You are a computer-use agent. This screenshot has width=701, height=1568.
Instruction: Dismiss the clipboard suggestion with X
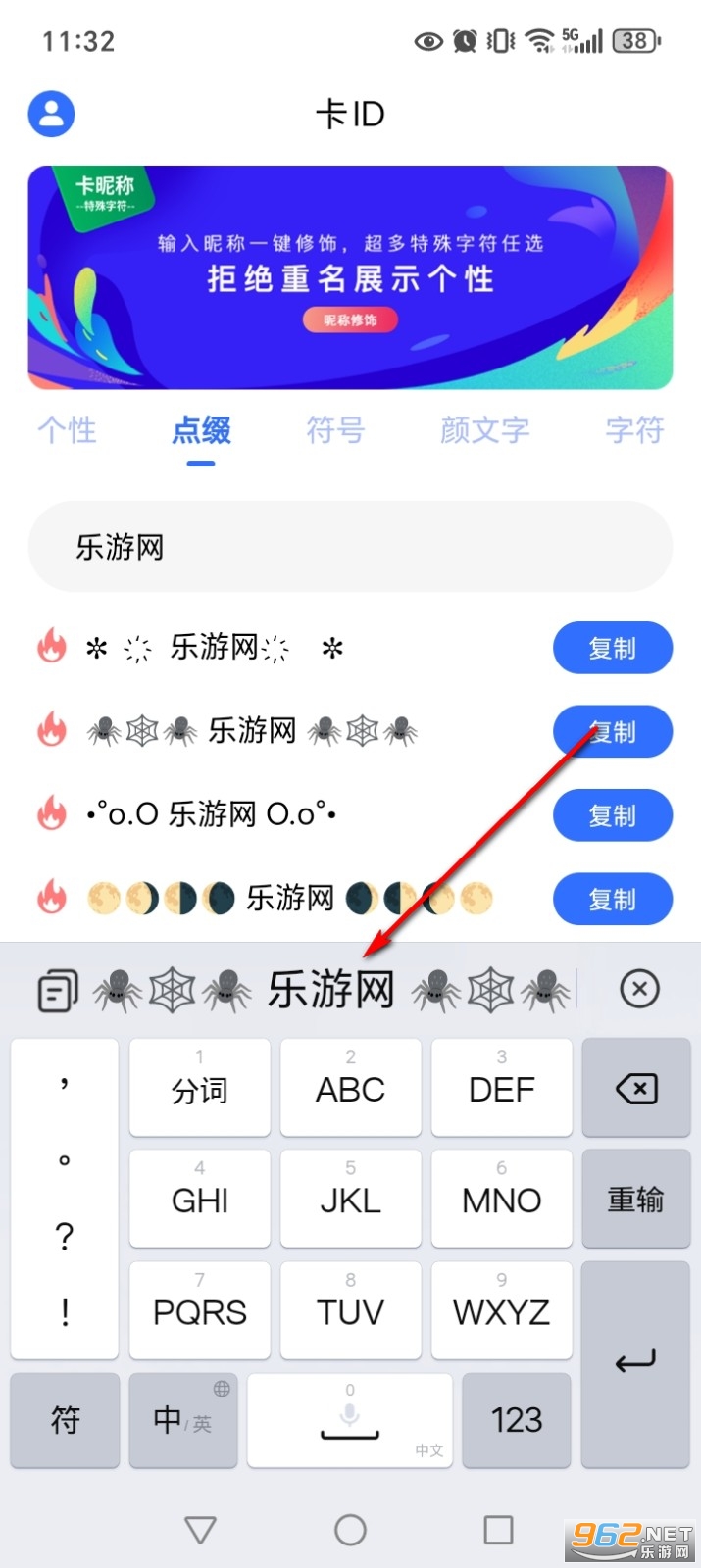639,989
